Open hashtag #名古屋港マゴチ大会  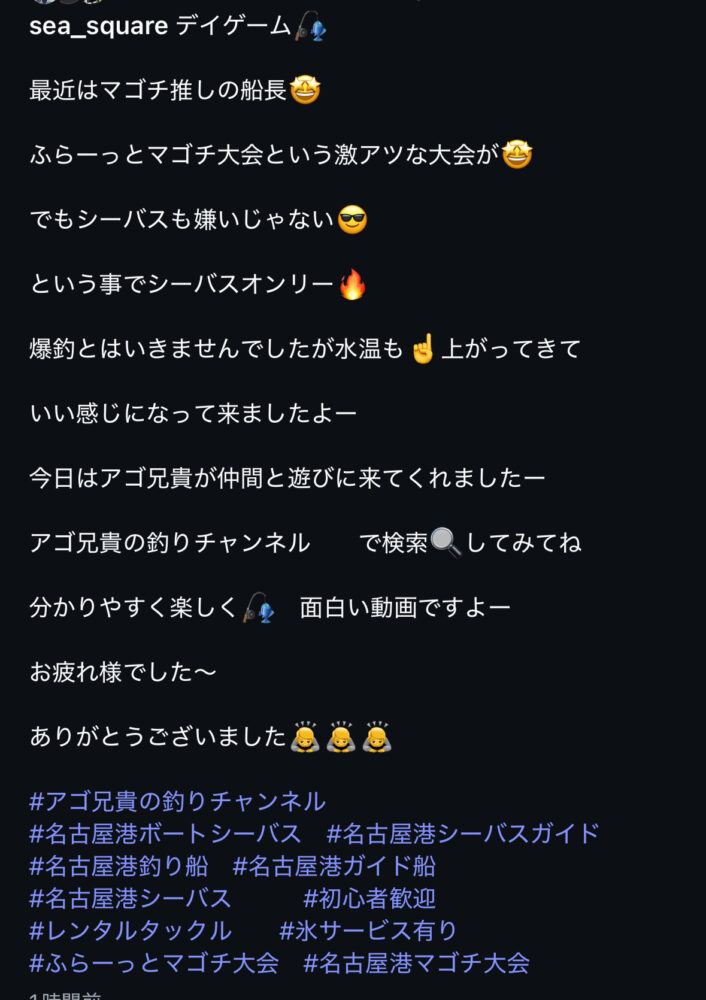coord(416,963)
